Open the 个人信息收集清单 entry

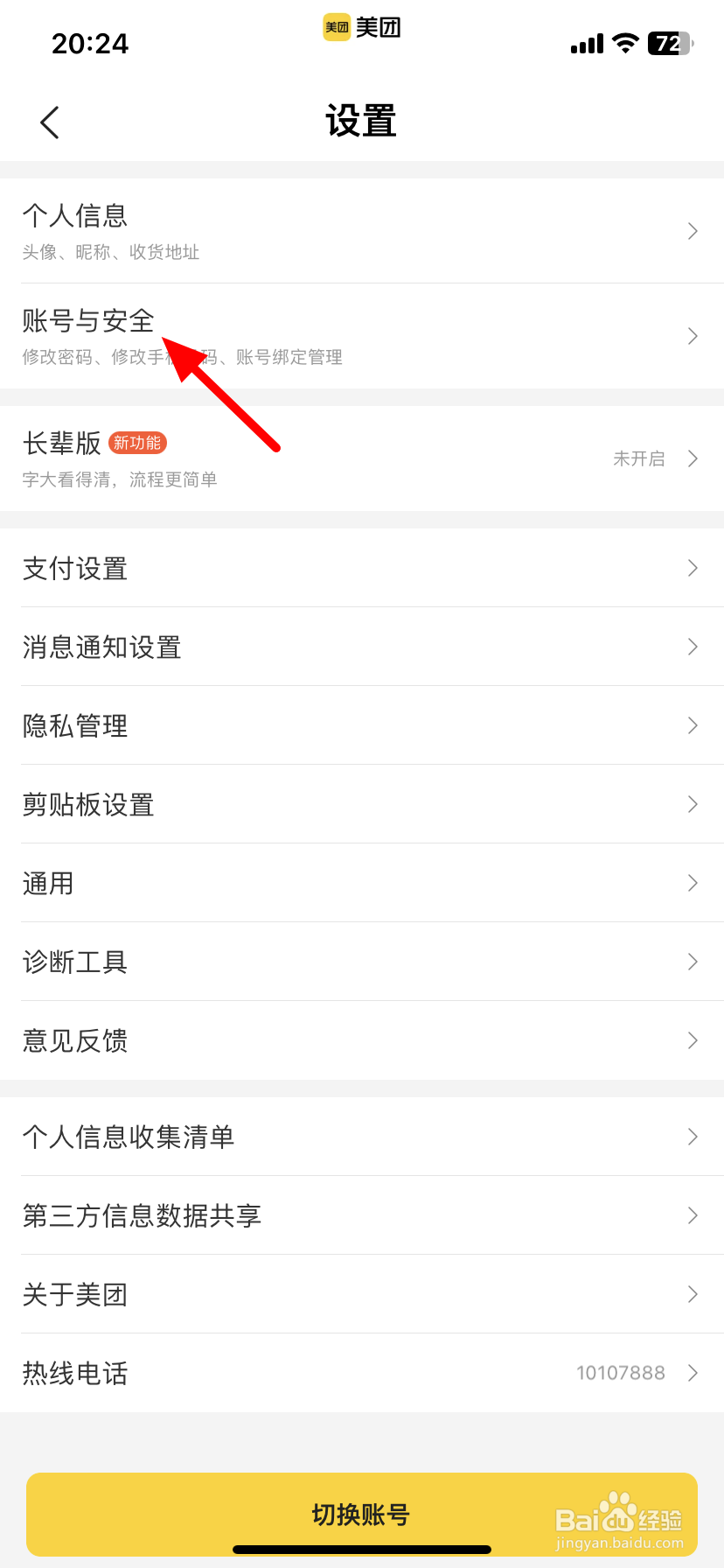click(129, 1137)
